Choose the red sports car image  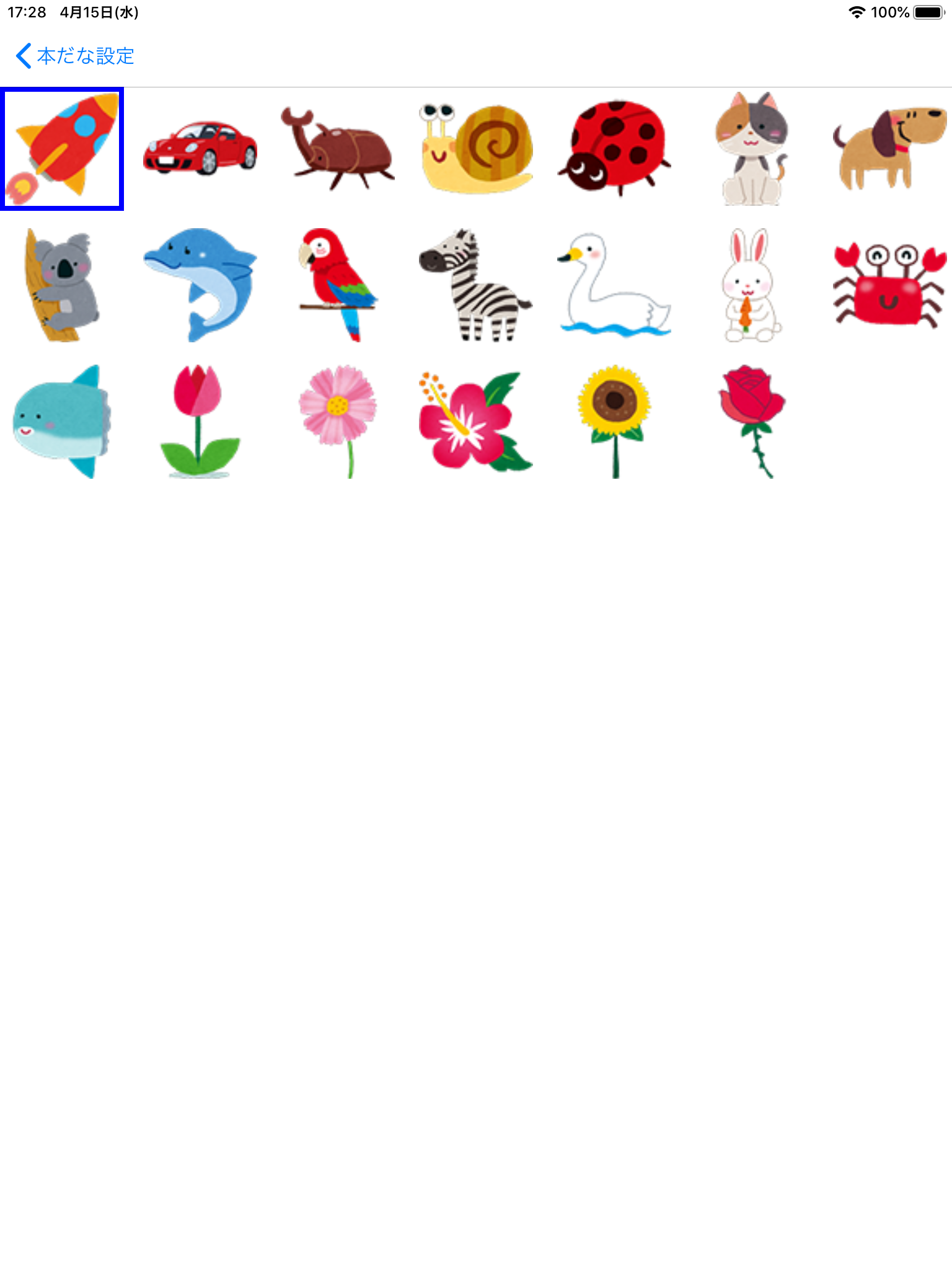tap(200, 148)
